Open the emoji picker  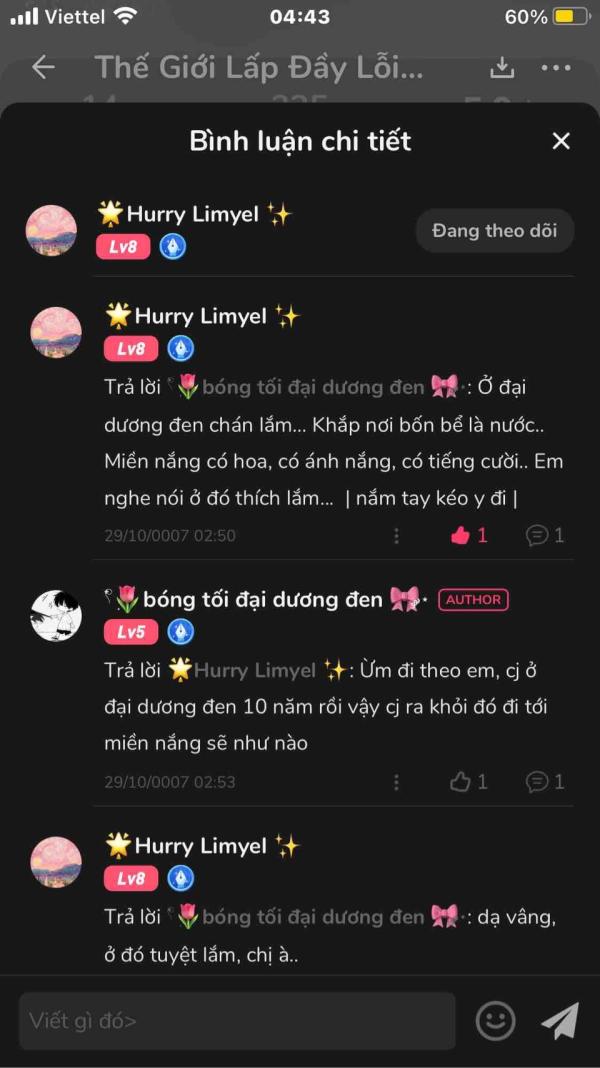pos(495,1021)
